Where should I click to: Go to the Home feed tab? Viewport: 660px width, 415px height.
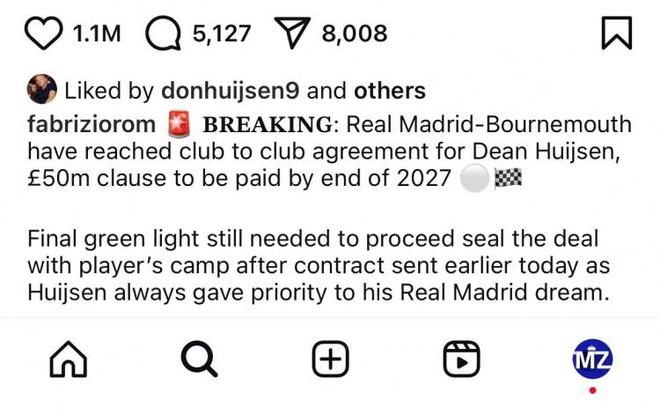point(68,359)
